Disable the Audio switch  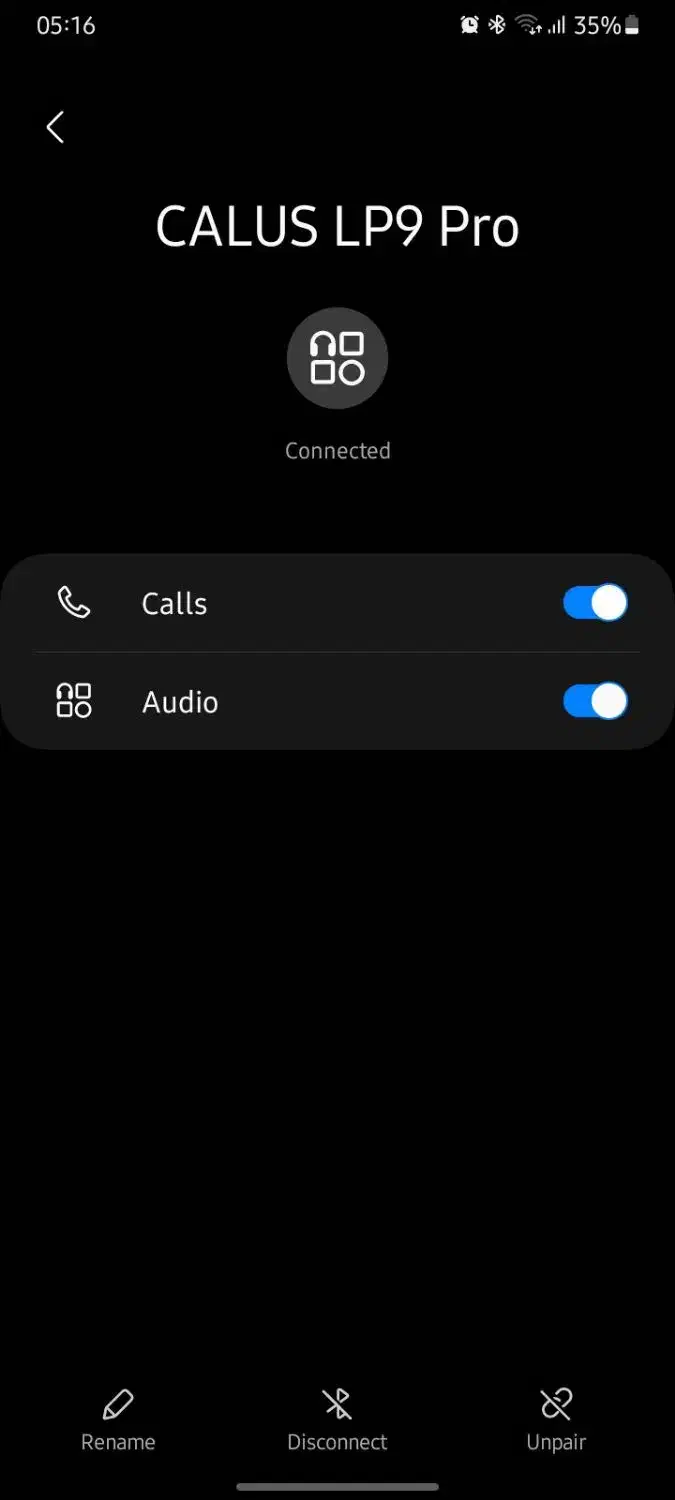(x=595, y=701)
